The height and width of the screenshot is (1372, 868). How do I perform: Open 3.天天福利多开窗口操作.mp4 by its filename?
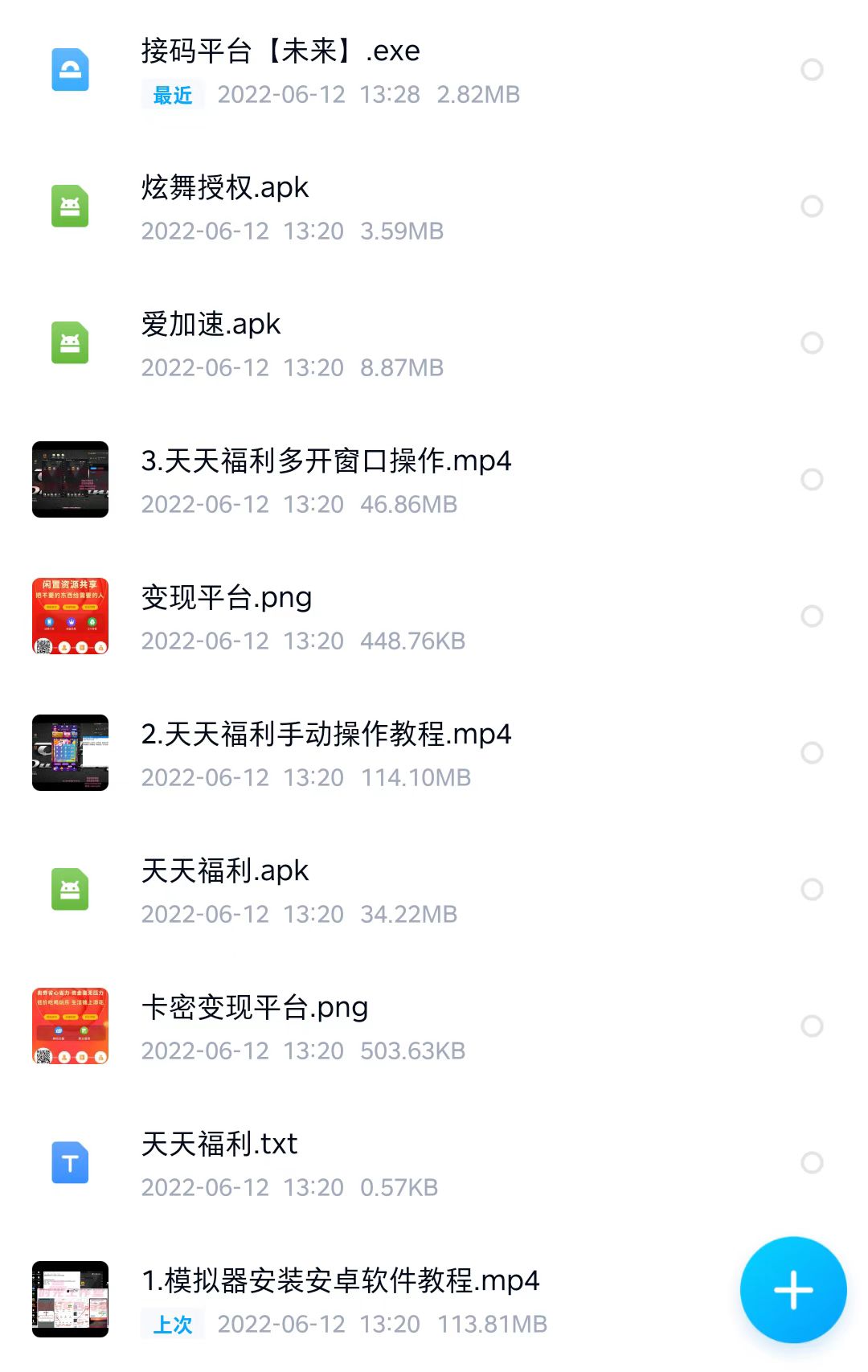pos(325,461)
